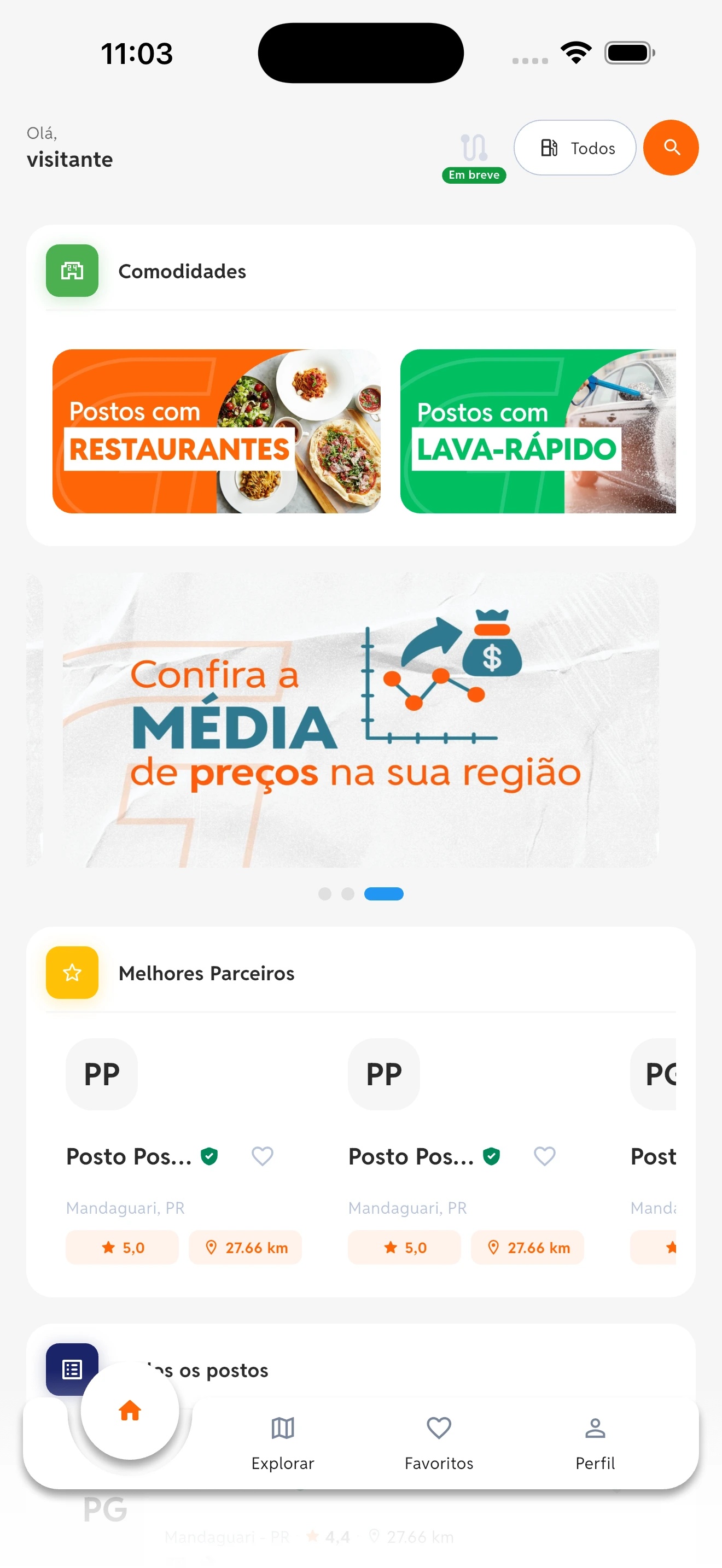Open the Todos fuel type selector
This screenshot has width=722, height=1568.
pos(574,147)
